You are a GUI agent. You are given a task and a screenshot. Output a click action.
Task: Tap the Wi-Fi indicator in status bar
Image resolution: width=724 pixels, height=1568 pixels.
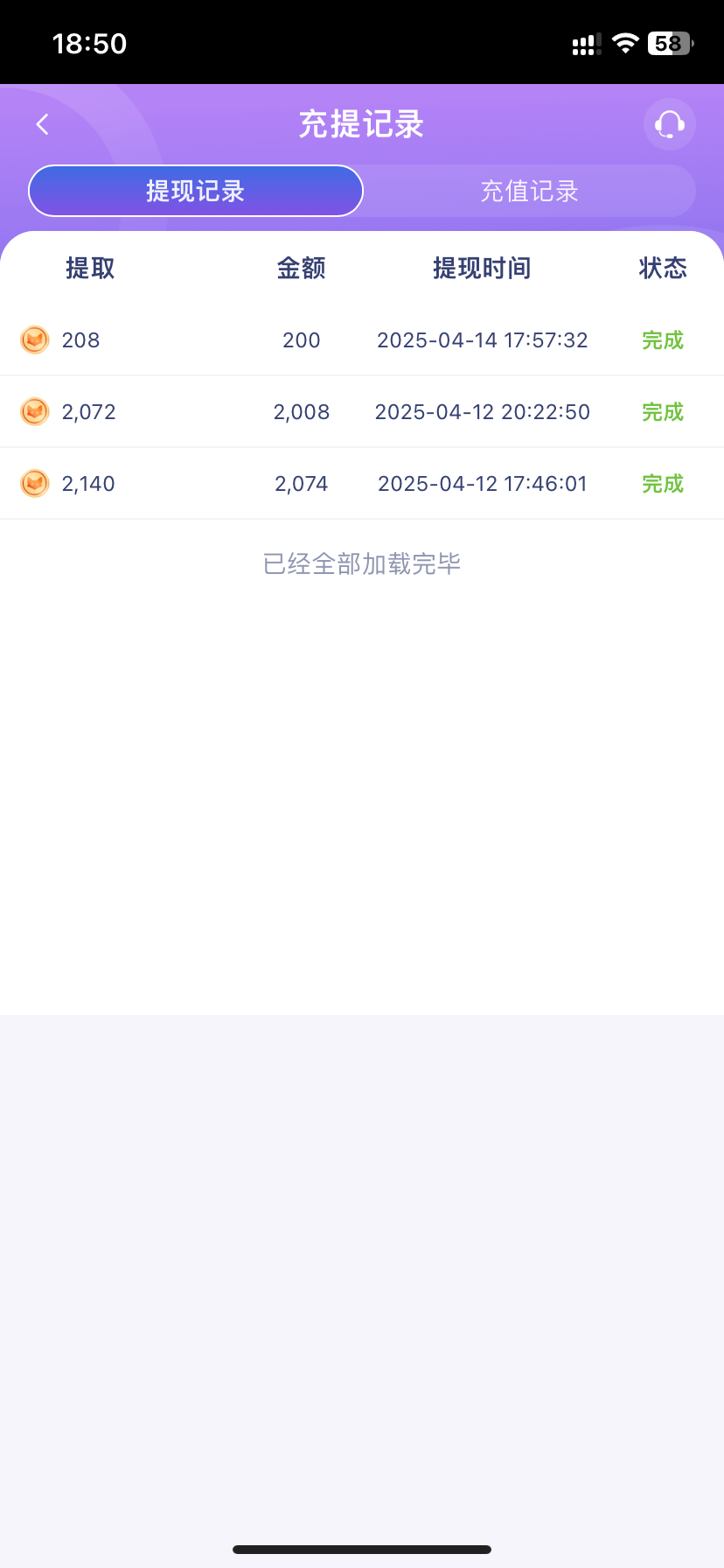click(624, 42)
